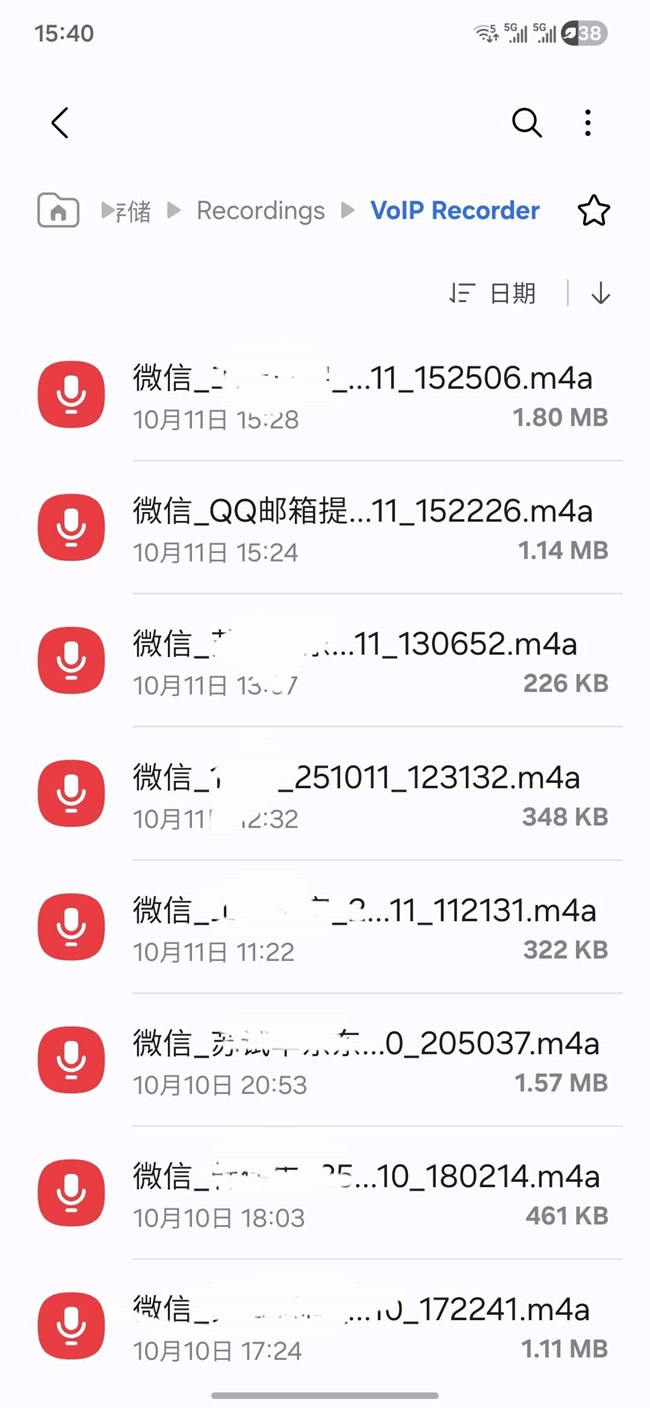
Task: Open the recording from 10月11日 11:22
Action: click(x=362, y=927)
